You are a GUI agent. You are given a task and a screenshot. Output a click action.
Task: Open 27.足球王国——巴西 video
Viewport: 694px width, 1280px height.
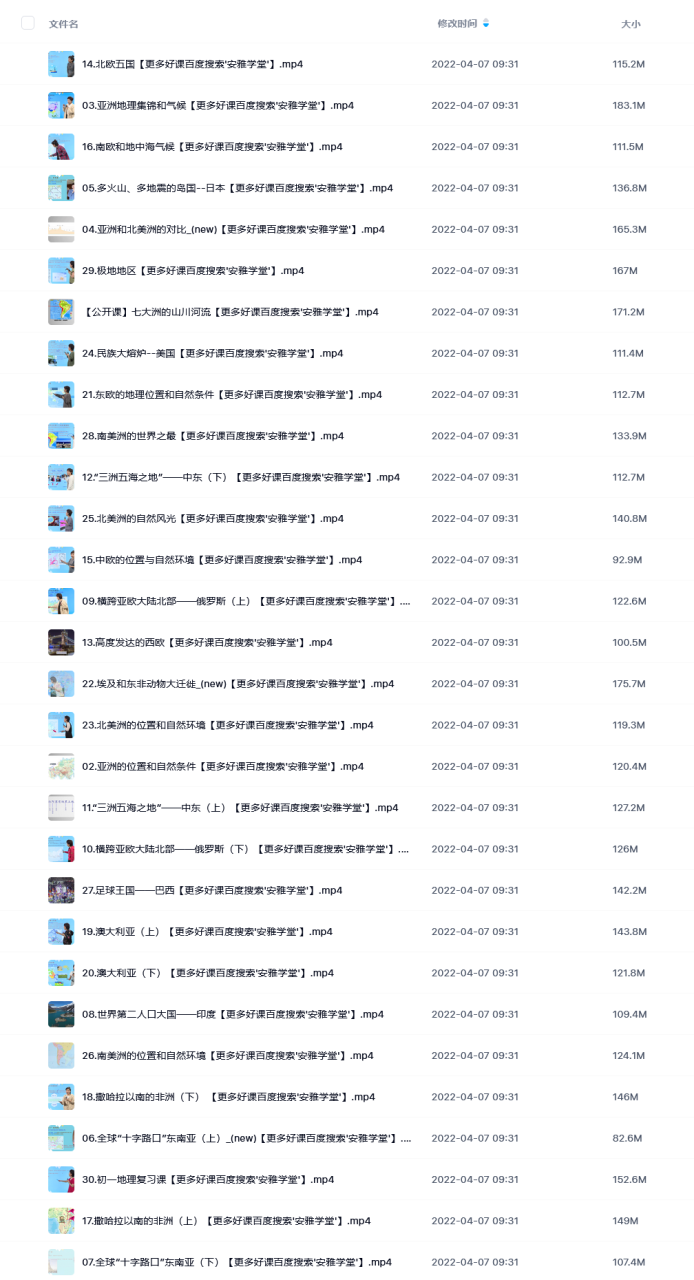pyautogui.click(x=212, y=890)
